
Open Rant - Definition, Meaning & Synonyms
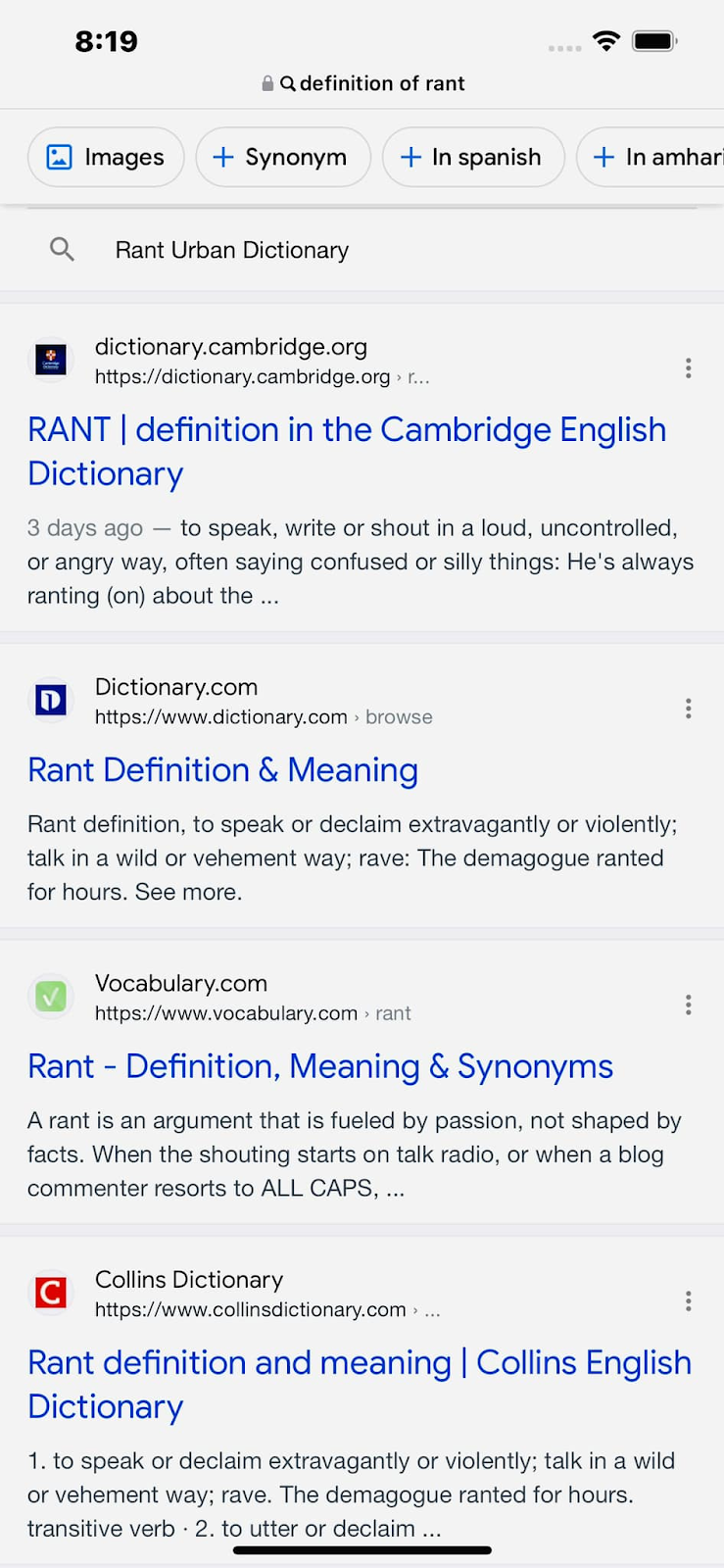[319, 1066]
